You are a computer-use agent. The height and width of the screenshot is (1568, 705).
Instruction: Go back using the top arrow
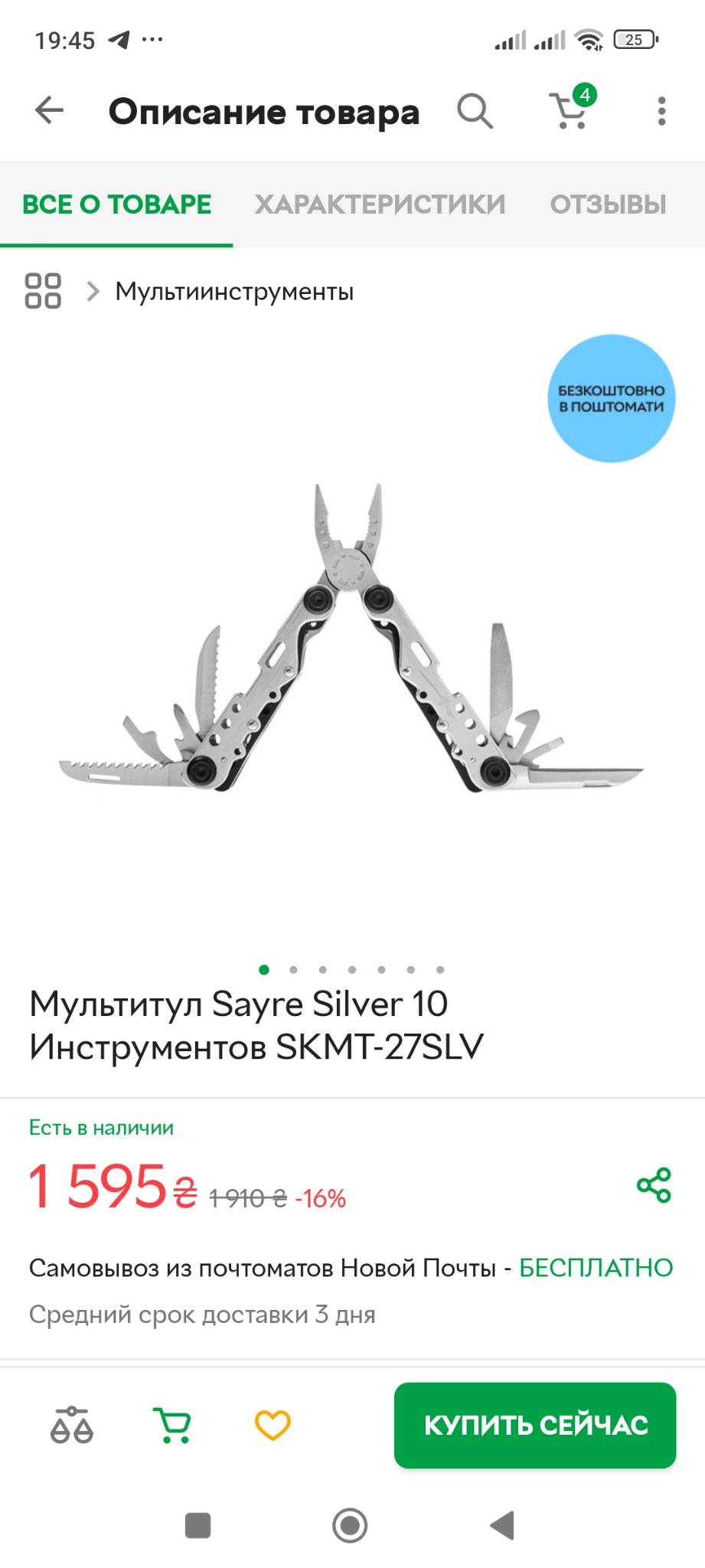(x=49, y=111)
